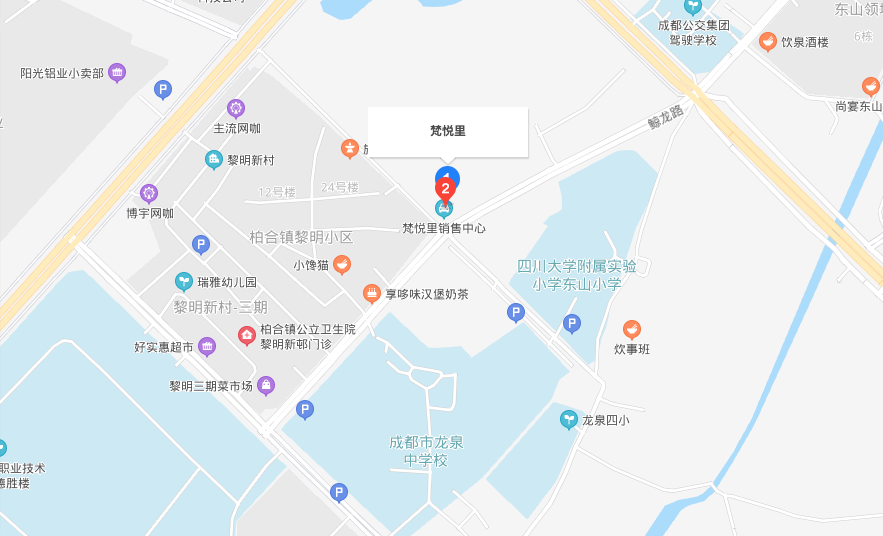Tap the 柏合镇公立卫生院 clinic marker
Screen dimensions: 883x536
coord(246,336)
